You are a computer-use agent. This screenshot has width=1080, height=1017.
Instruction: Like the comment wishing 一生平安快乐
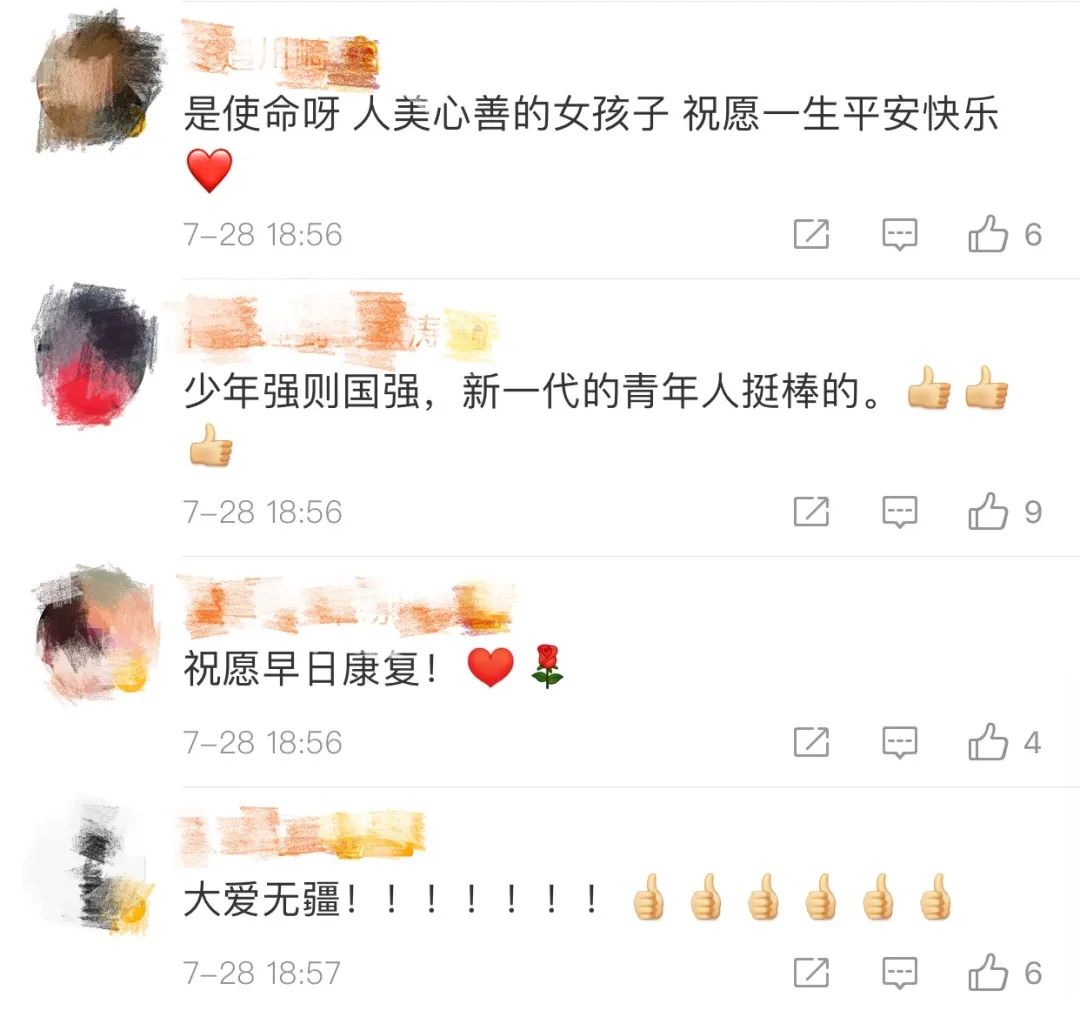(x=989, y=235)
